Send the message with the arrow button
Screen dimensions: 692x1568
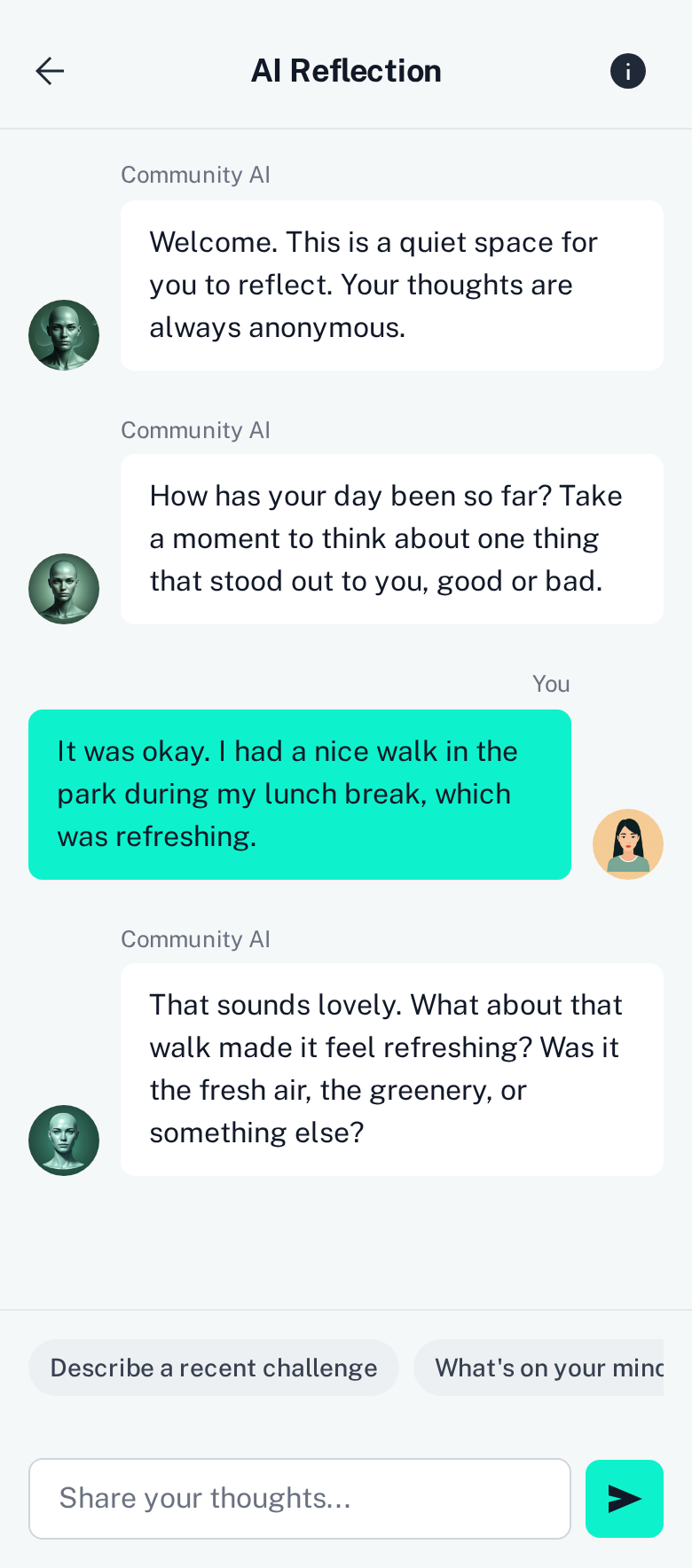point(624,1499)
